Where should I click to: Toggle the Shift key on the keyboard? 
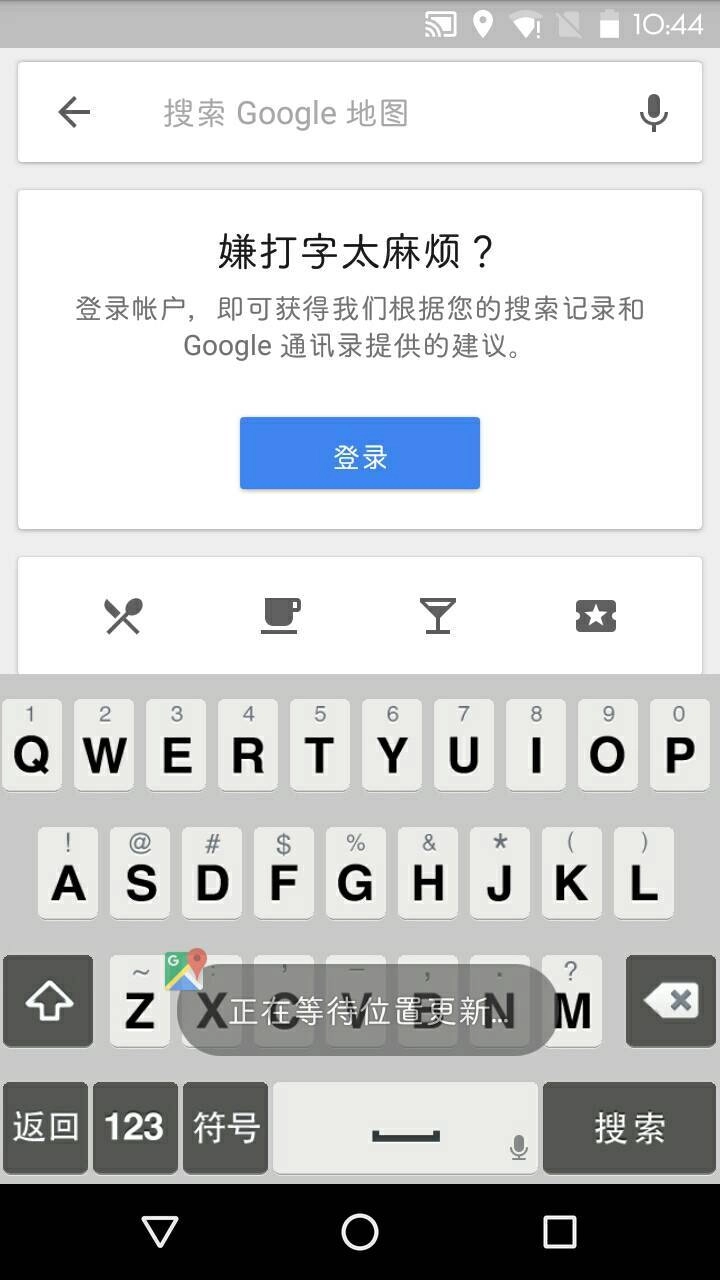click(x=48, y=1001)
